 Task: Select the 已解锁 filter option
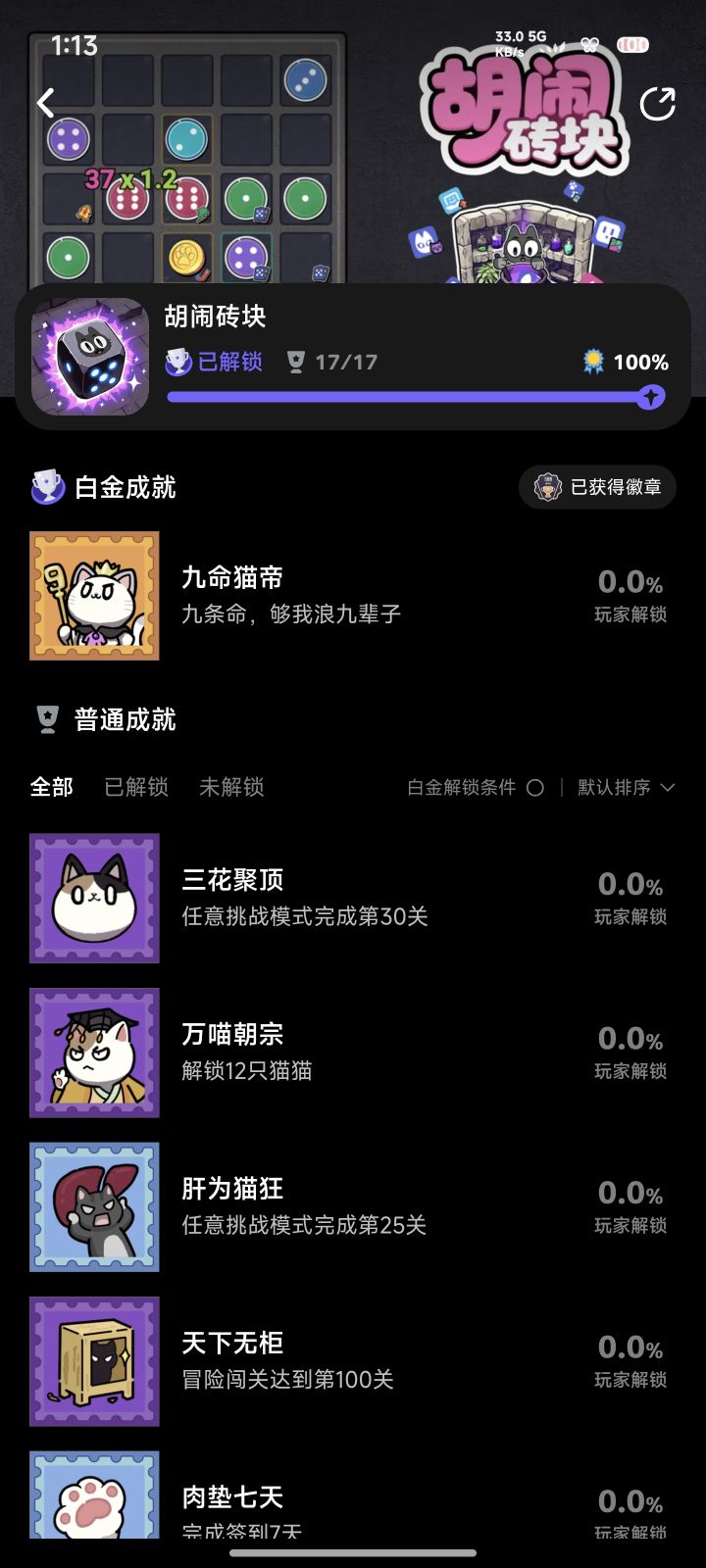(x=134, y=787)
